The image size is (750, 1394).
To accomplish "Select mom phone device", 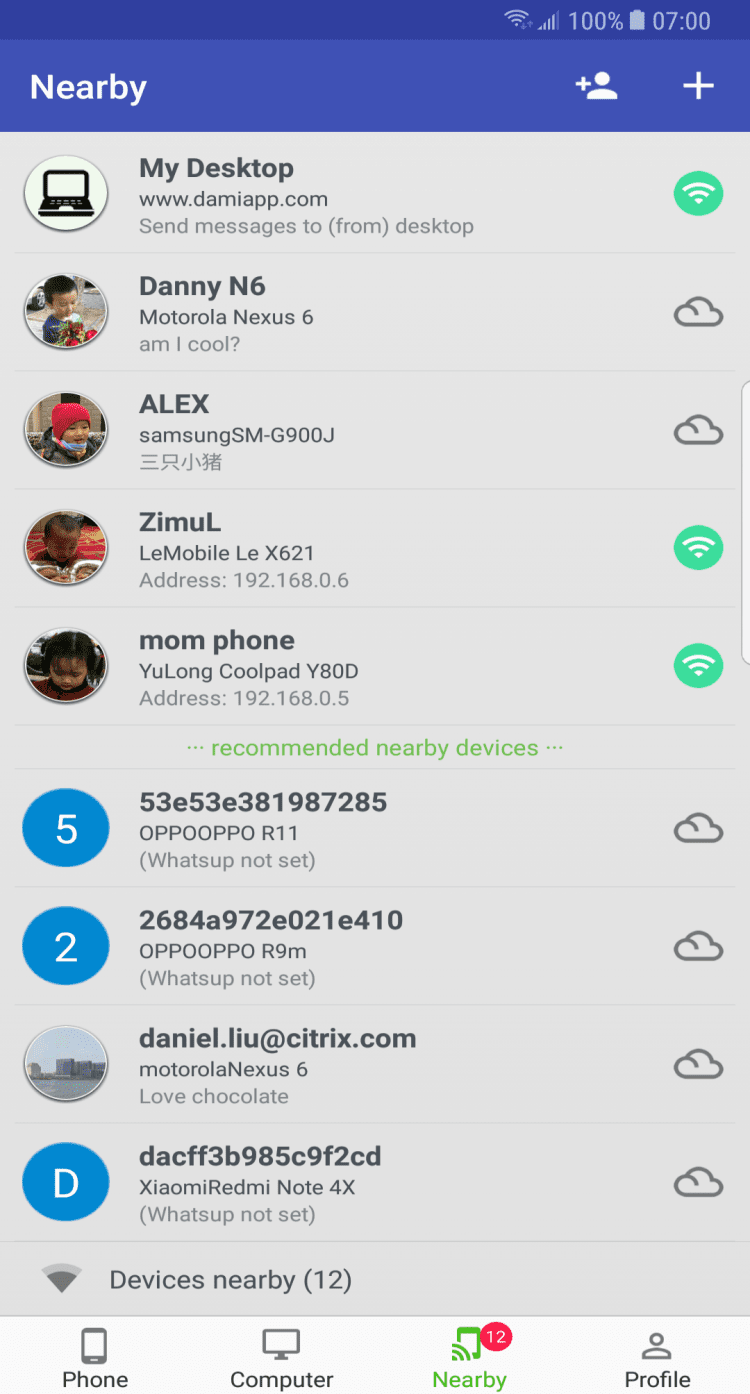I will [375, 667].
